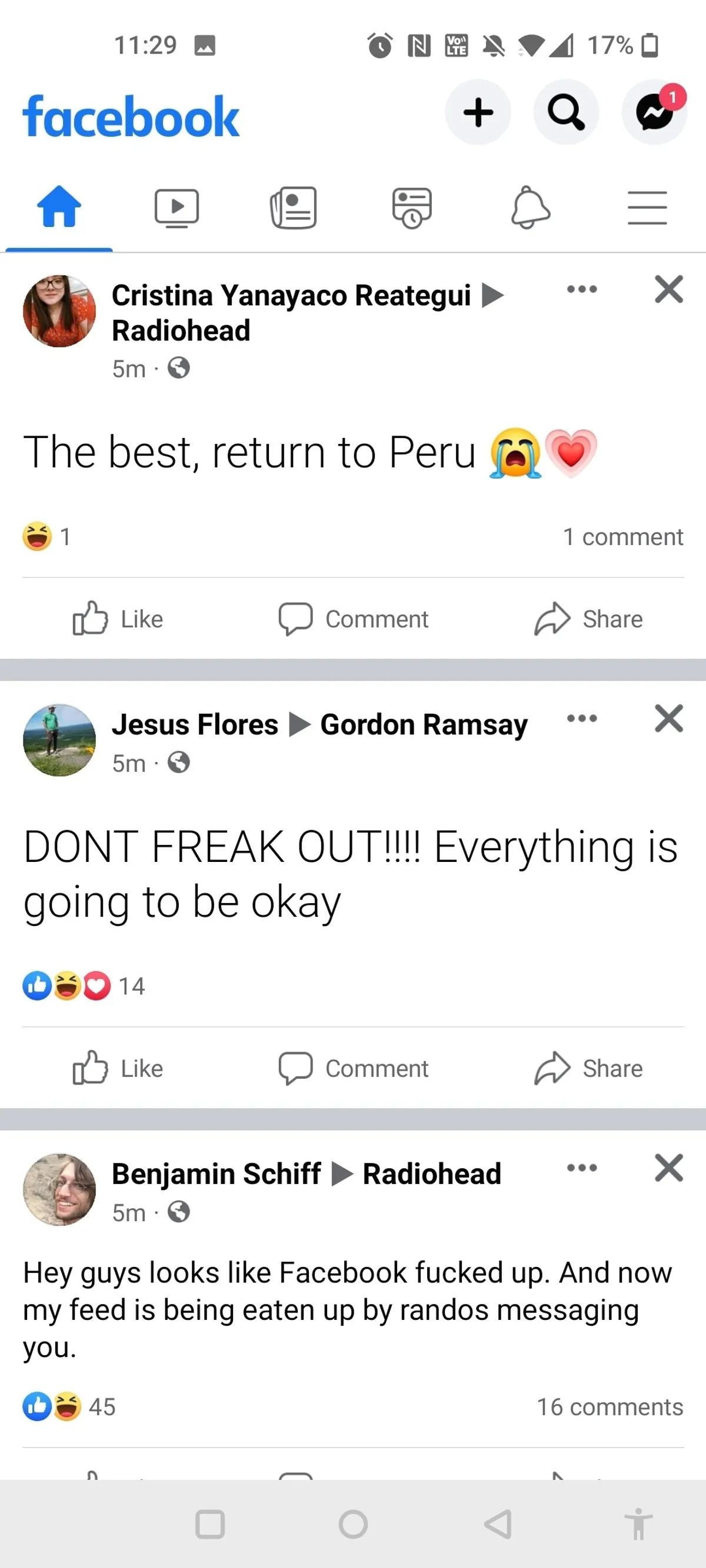Open the hamburger menu tab
This screenshot has width=706, height=1568.
click(x=647, y=208)
